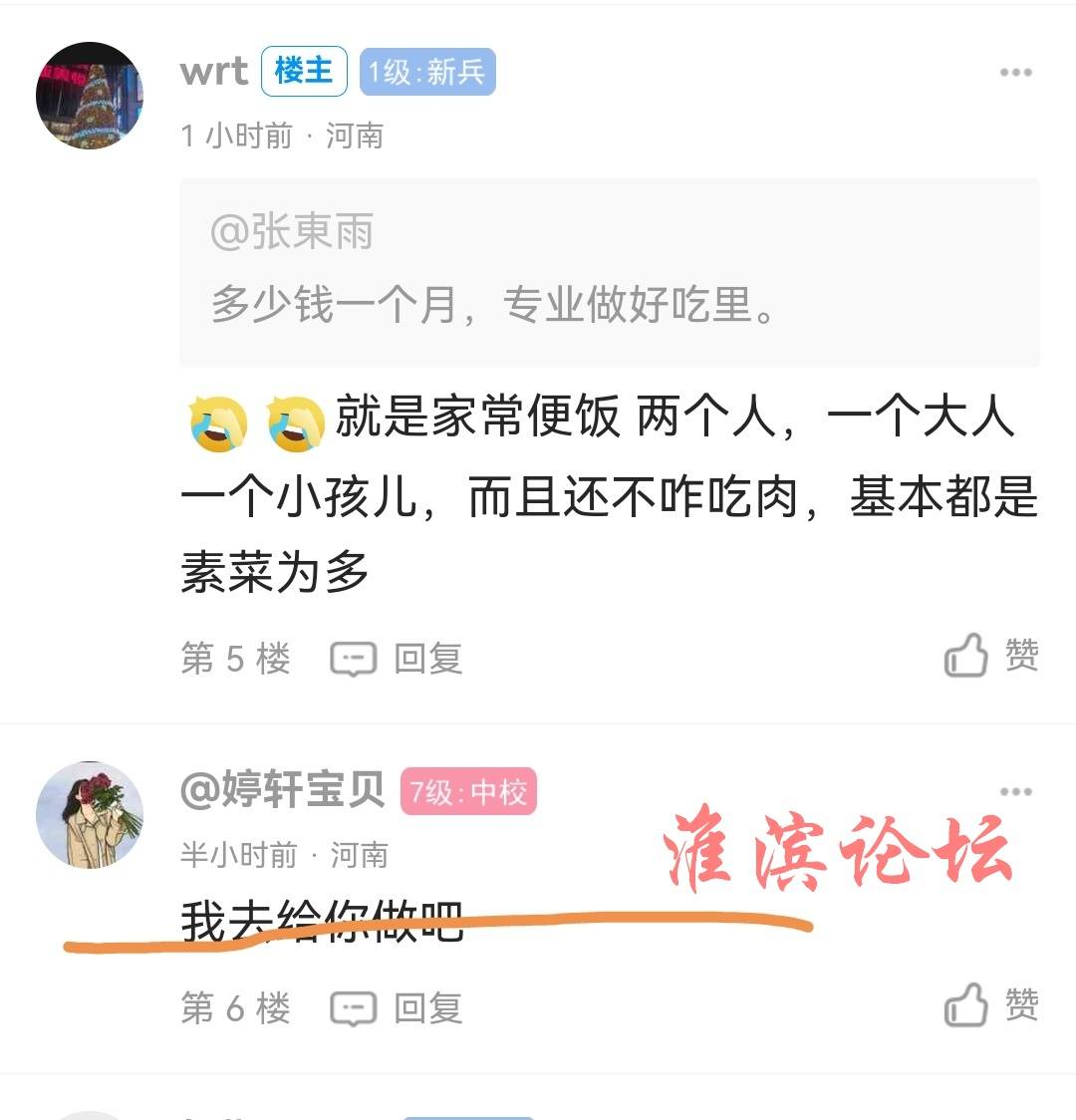This screenshot has height=1120, width=1076.
Task: View 婷轩宝贝's profile picture
Action: (x=90, y=815)
